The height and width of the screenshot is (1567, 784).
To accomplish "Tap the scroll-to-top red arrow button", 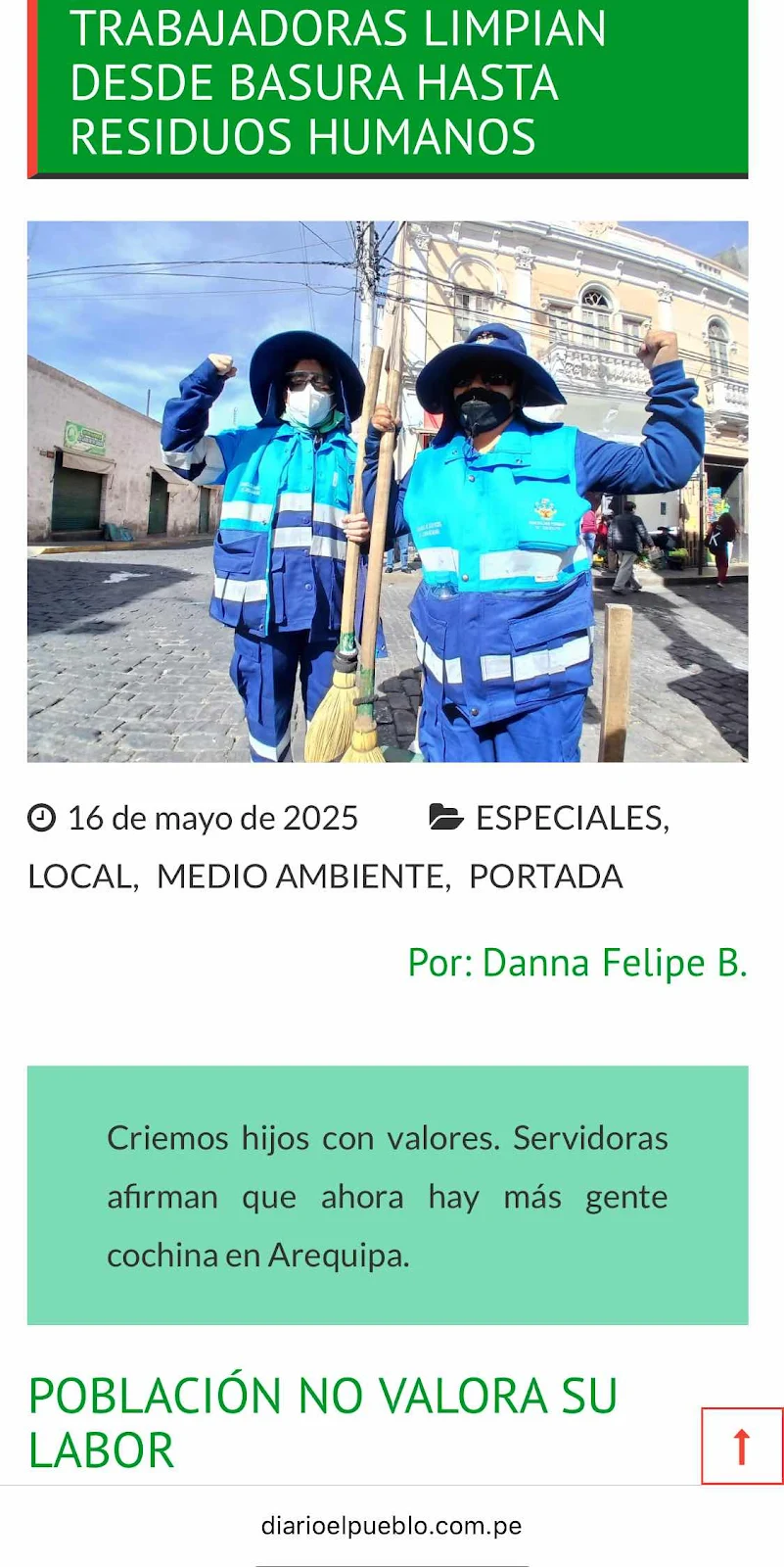I will [742, 1446].
